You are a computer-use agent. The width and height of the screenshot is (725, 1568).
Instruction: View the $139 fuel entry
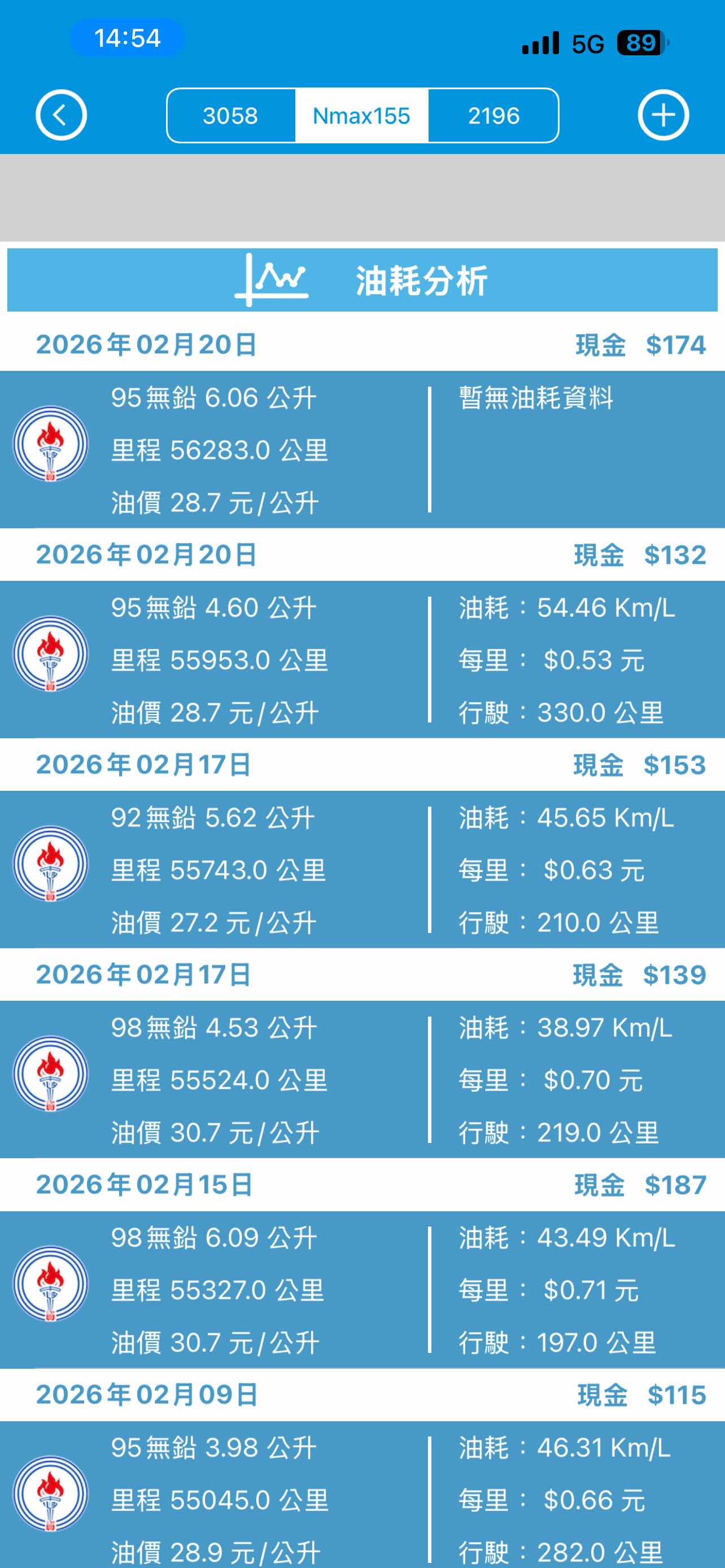[362, 1079]
